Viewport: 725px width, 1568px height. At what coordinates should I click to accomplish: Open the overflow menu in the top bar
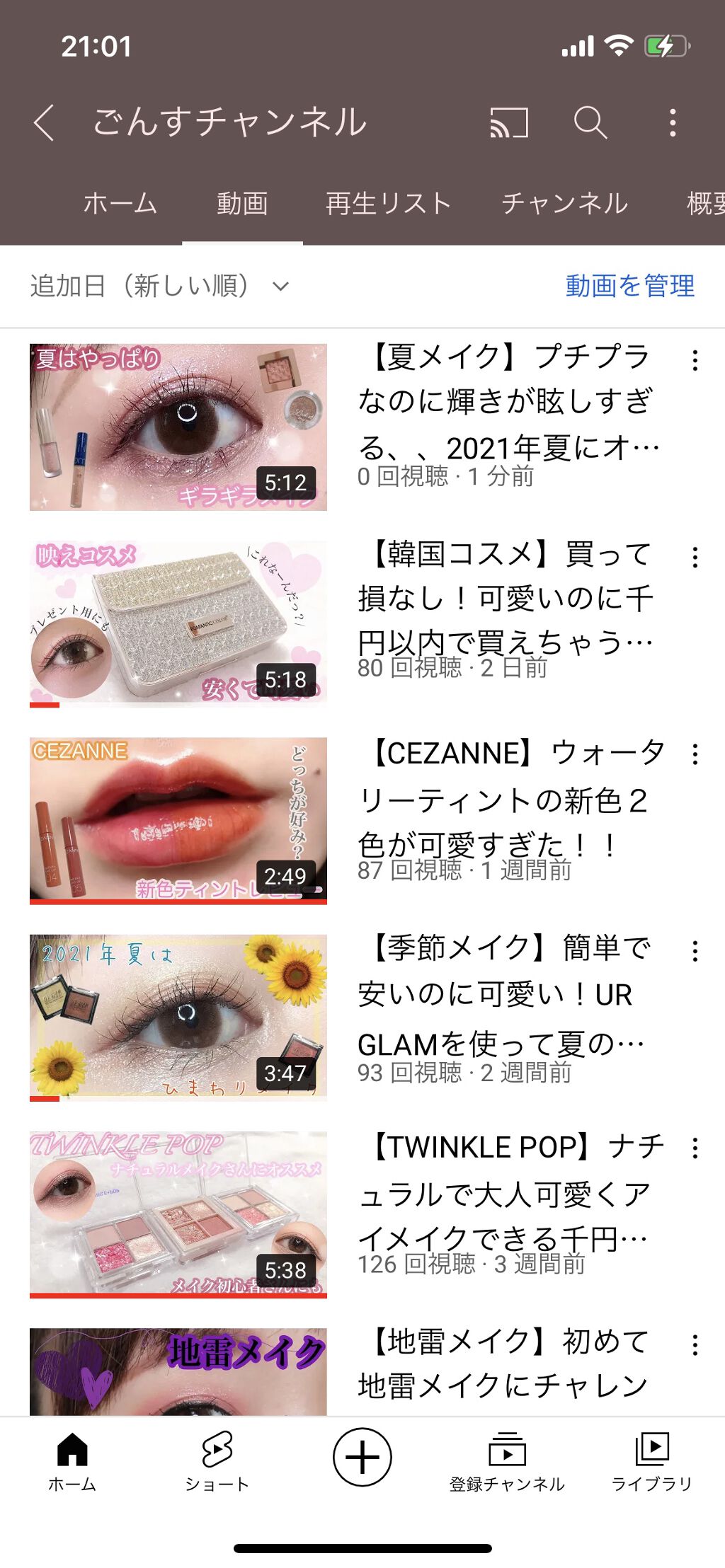[674, 123]
